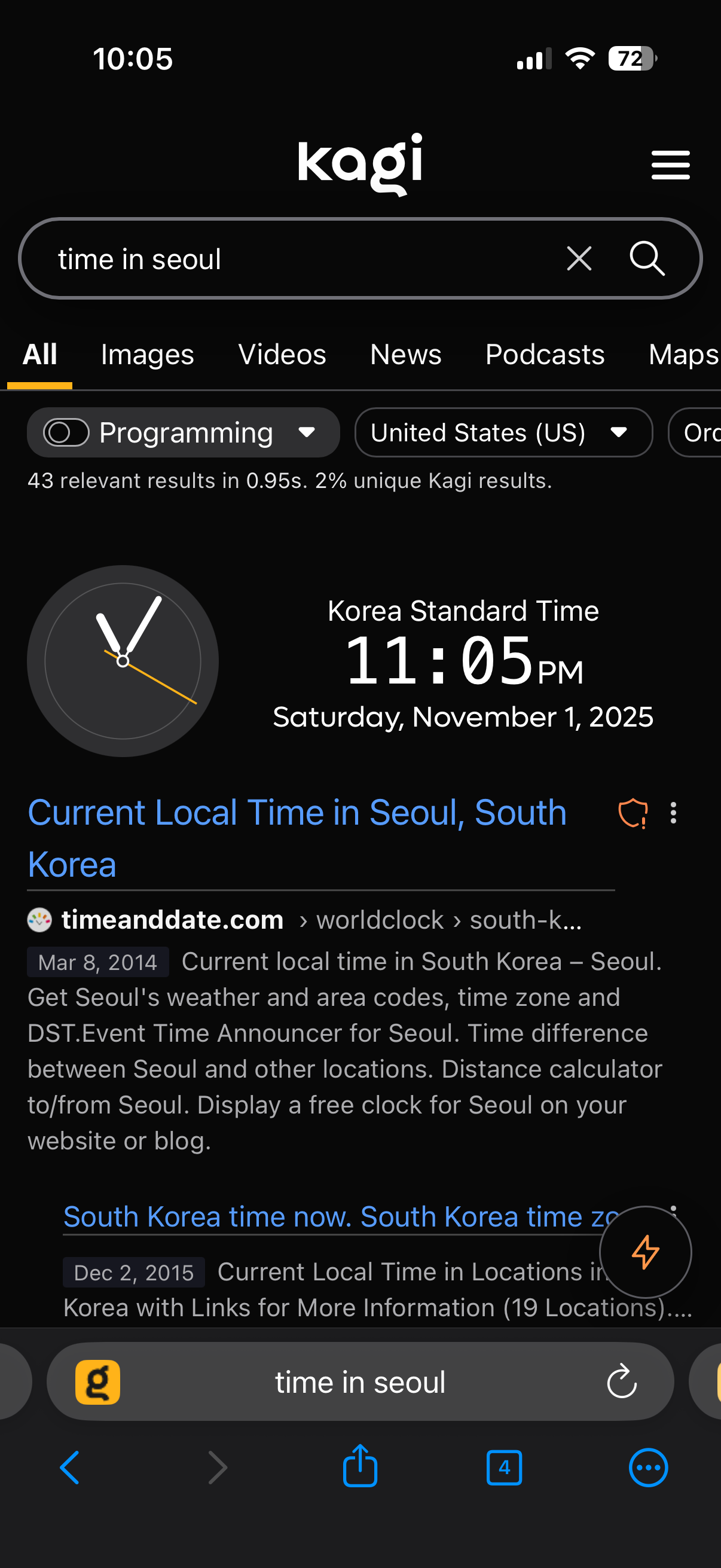This screenshot has height=1568, width=721.
Task: Switch to the Images tab
Action: [x=147, y=355]
